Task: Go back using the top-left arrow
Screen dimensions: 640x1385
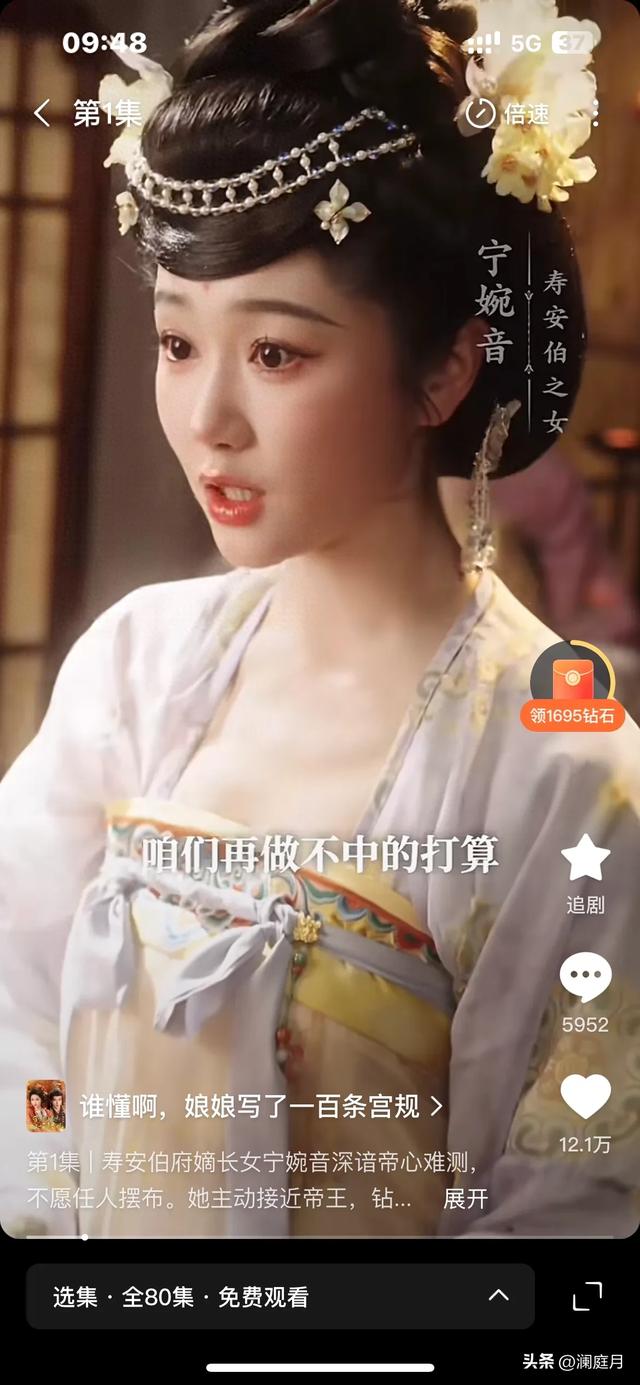Action: click(41, 113)
